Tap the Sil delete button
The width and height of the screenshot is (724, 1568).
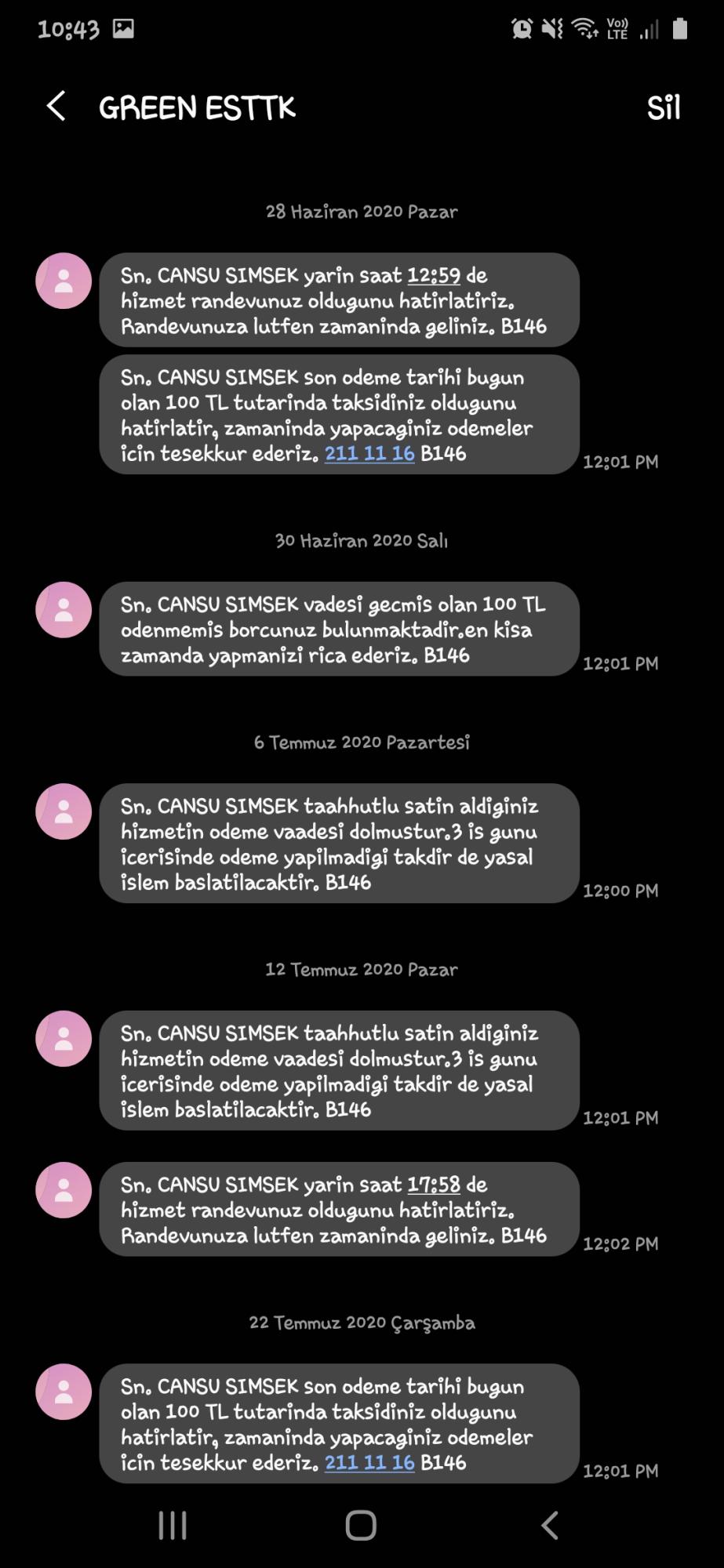[x=663, y=107]
